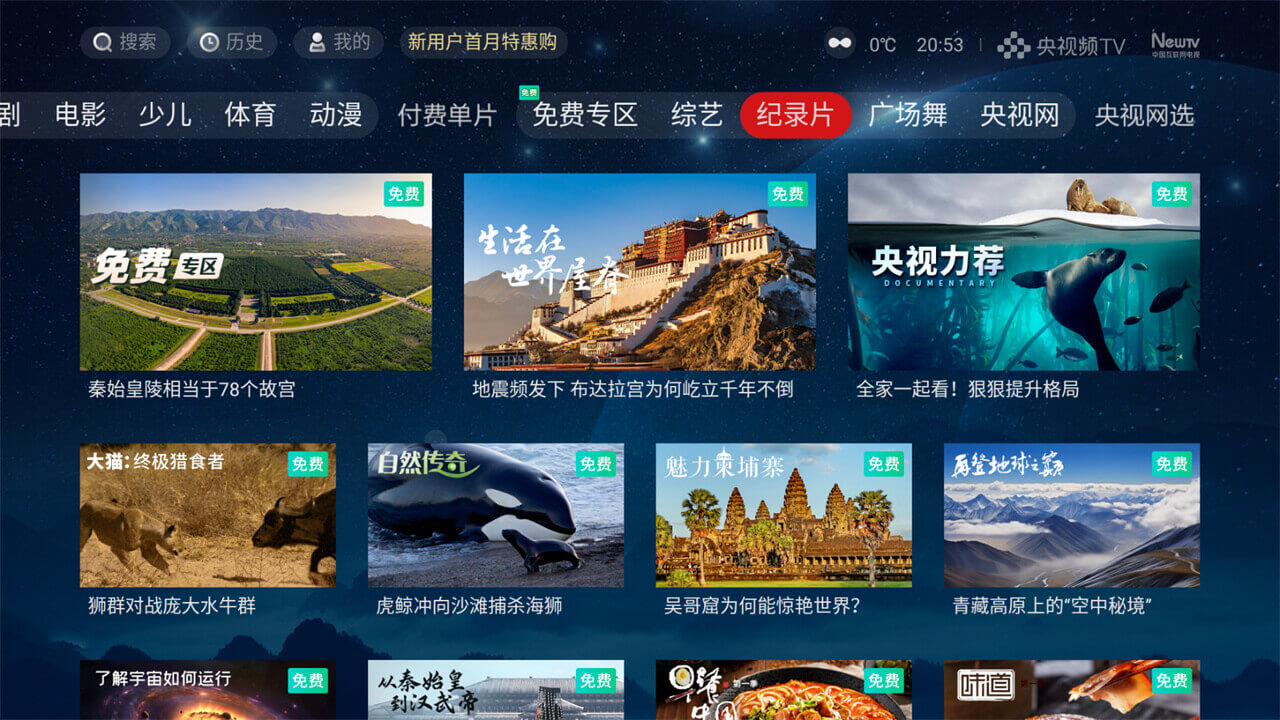The width and height of the screenshot is (1280, 720).
Task: Open the 广场舞 tab
Action: click(907, 115)
